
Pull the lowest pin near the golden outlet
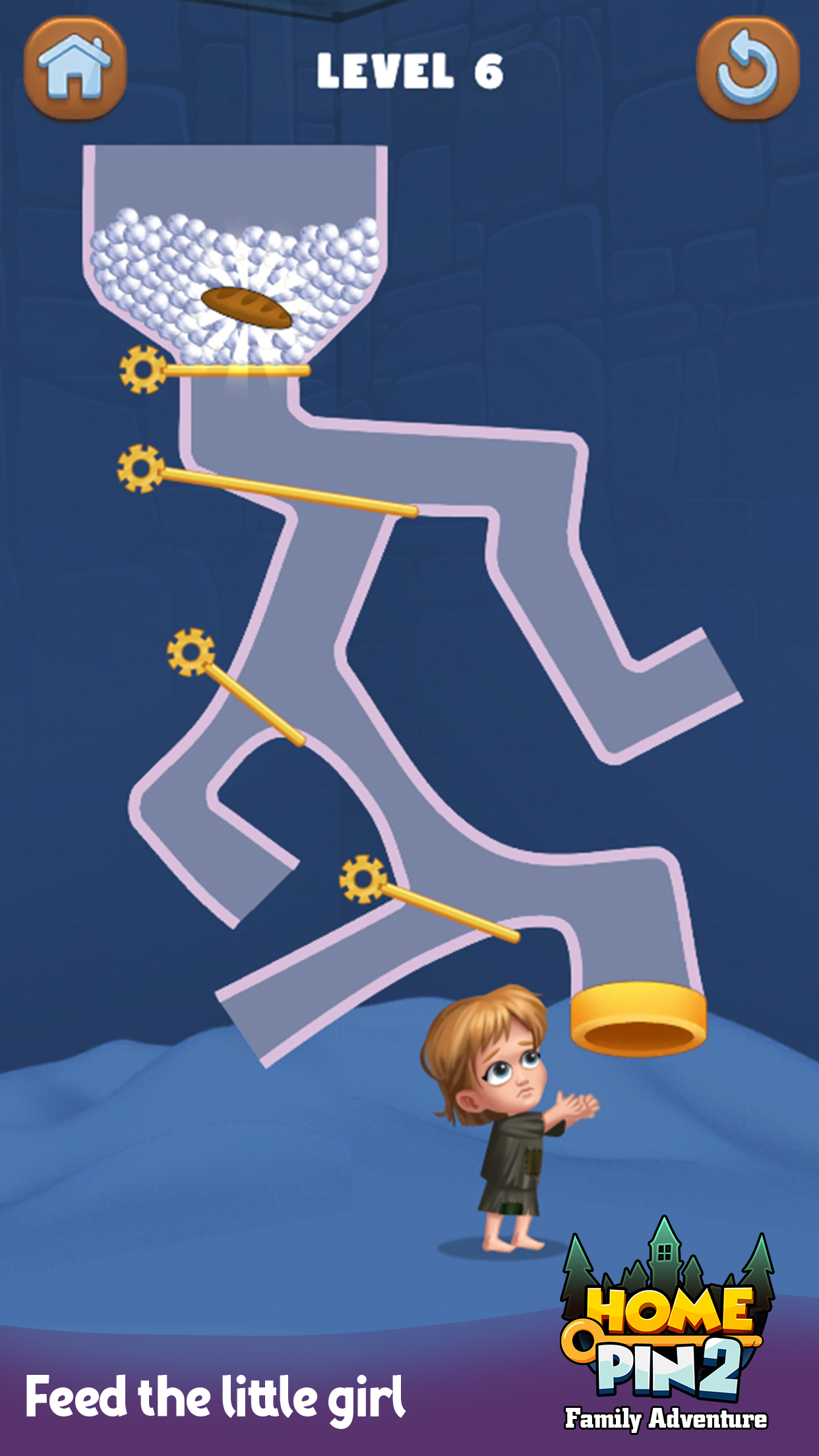click(x=363, y=878)
